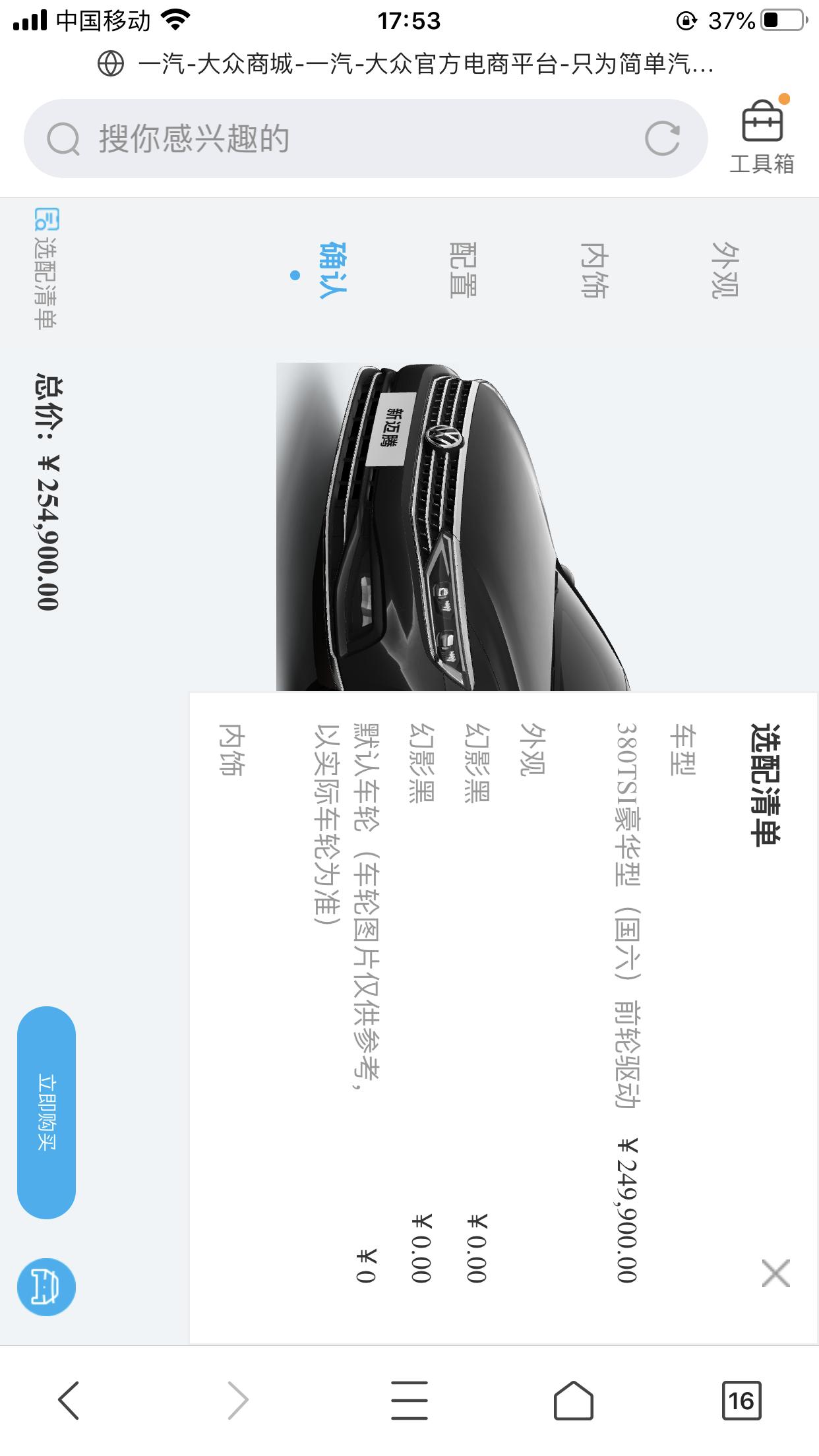This screenshot has width=819, height=1456.
Task: Open the 选配清单 link
Action: pos(46,269)
